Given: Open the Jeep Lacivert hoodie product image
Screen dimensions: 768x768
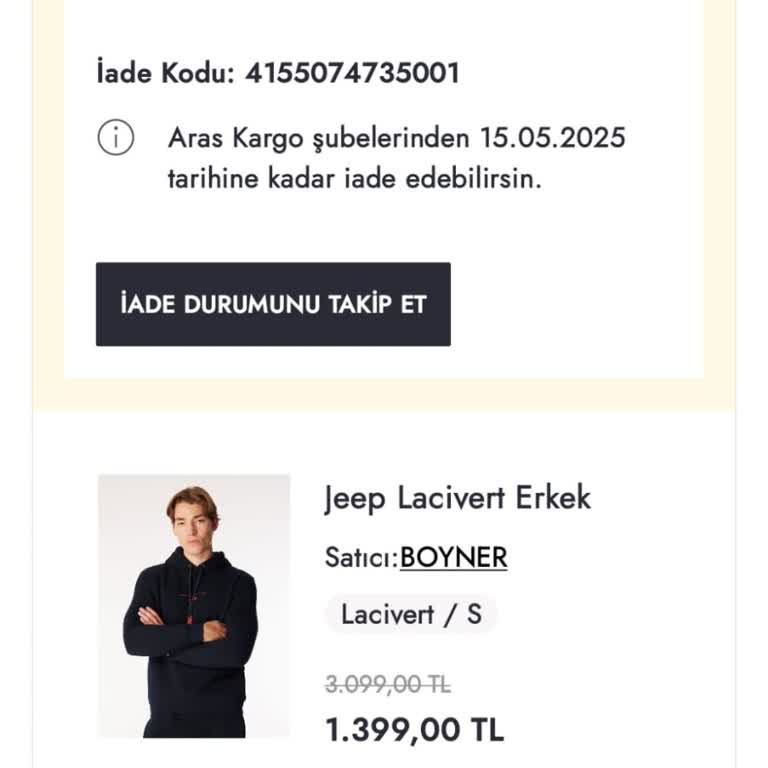Looking at the screenshot, I should [x=193, y=605].
